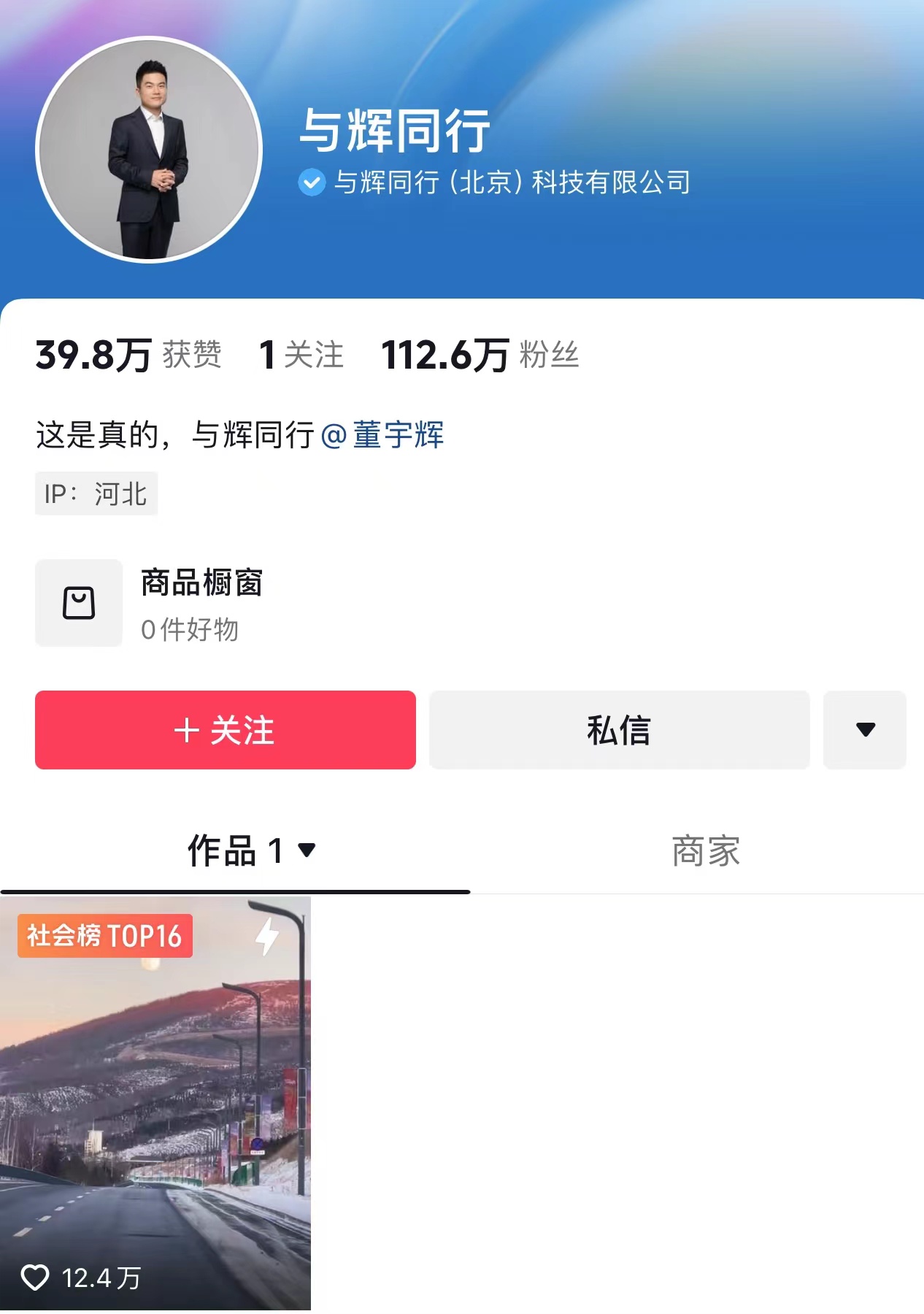
Task: Select the 作品 1 tab
Action: [235, 851]
